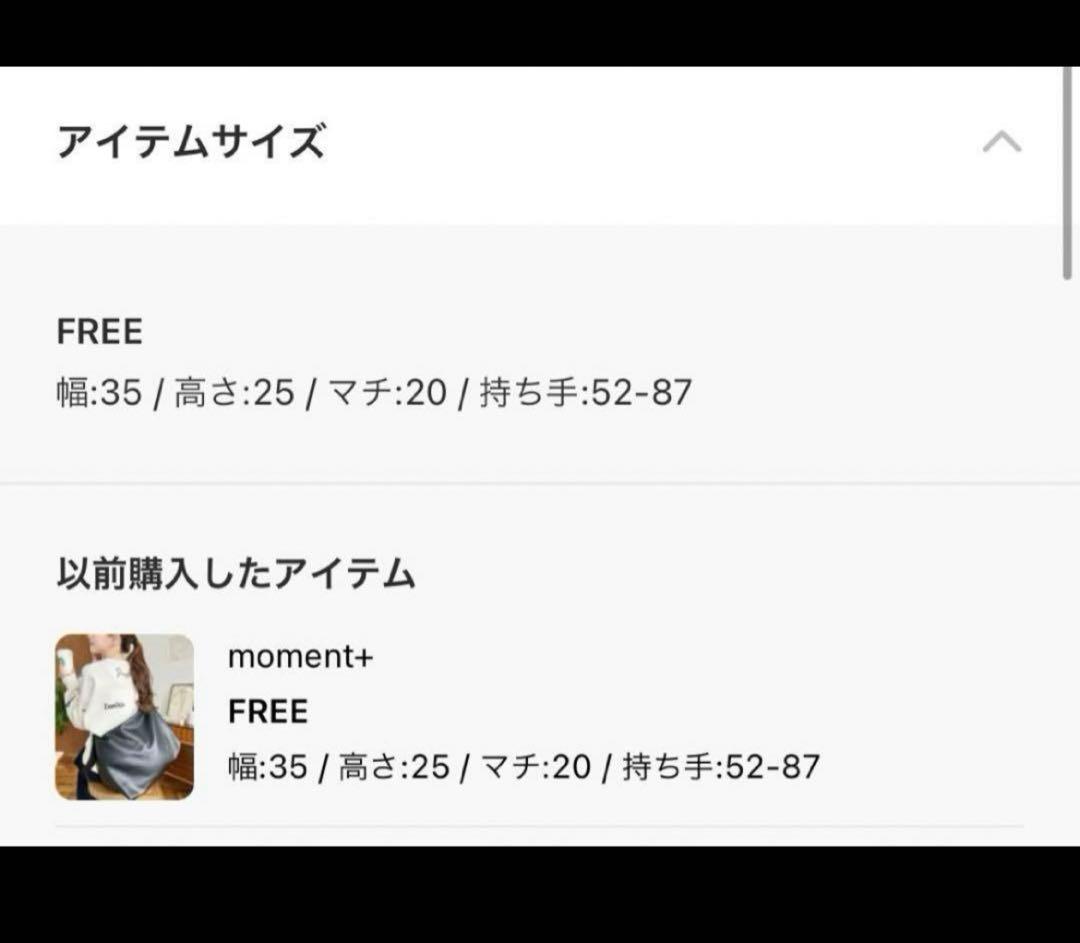The height and width of the screenshot is (943, 1080).
Task: Open the previously purchased moment+ item
Action: pyautogui.click(x=125, y=716)
